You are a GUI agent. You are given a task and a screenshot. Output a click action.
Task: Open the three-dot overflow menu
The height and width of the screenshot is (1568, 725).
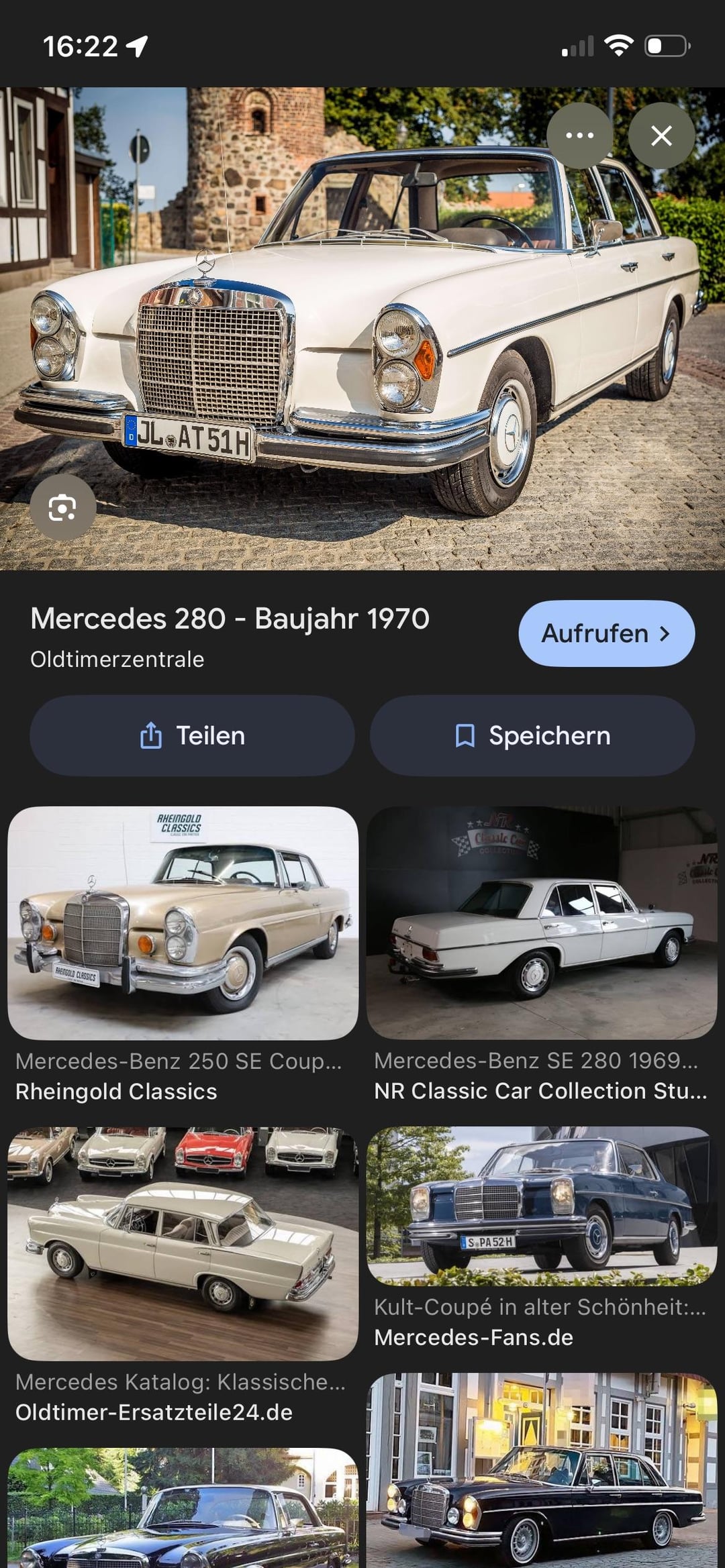(579, 136)
